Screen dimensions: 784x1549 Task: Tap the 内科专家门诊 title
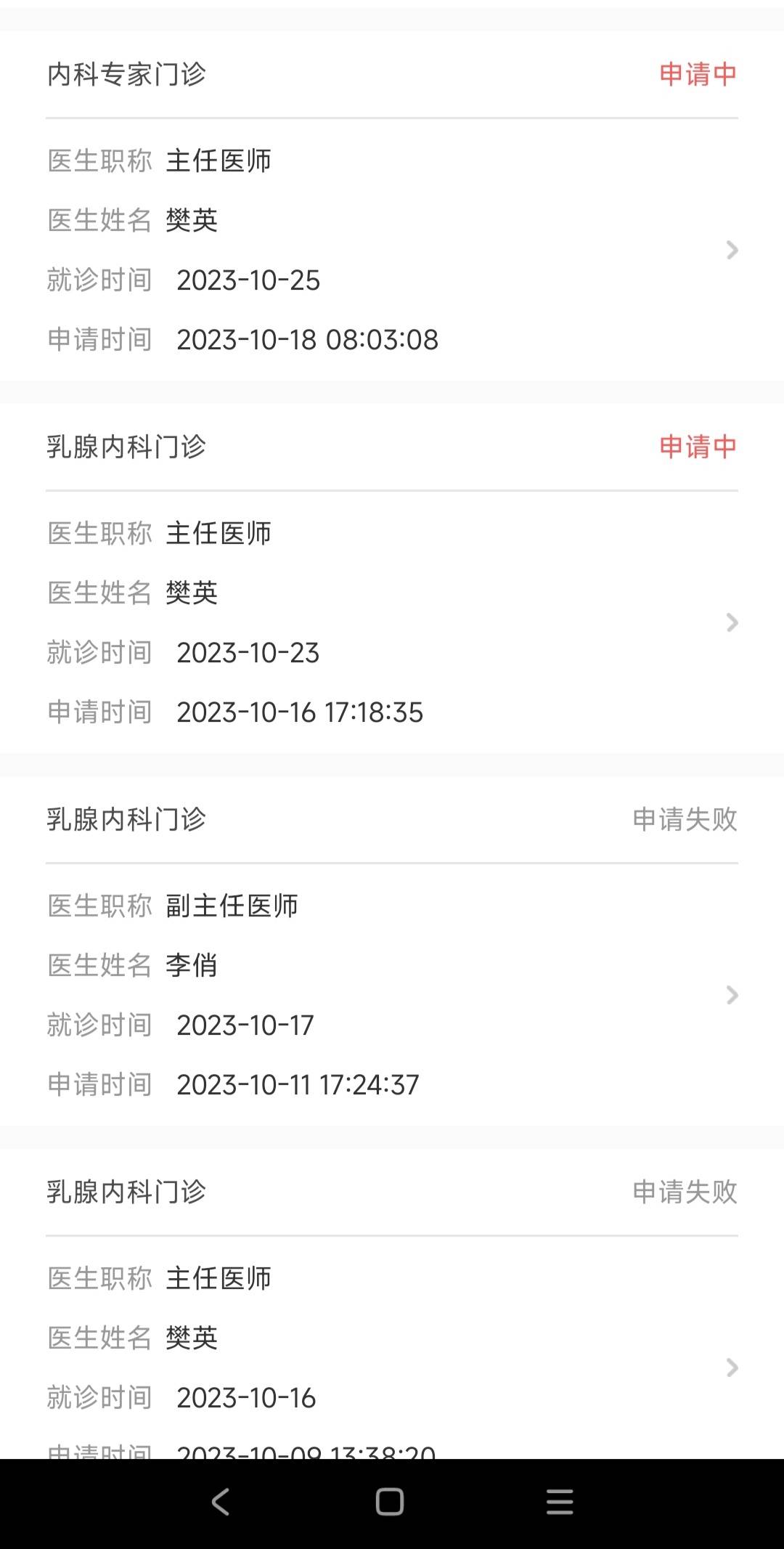pos(127,73)
